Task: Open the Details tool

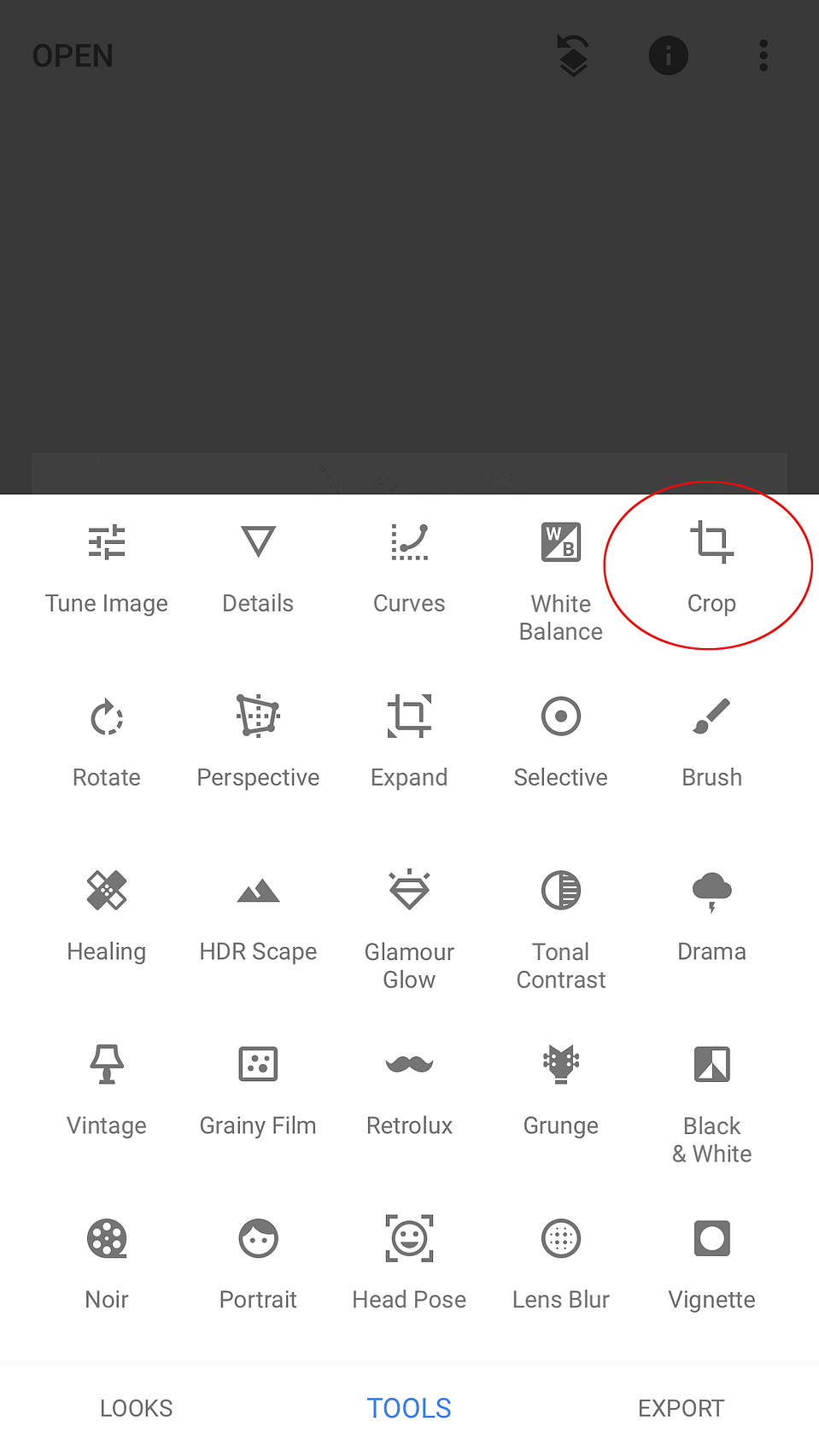Action: [258, 564]
